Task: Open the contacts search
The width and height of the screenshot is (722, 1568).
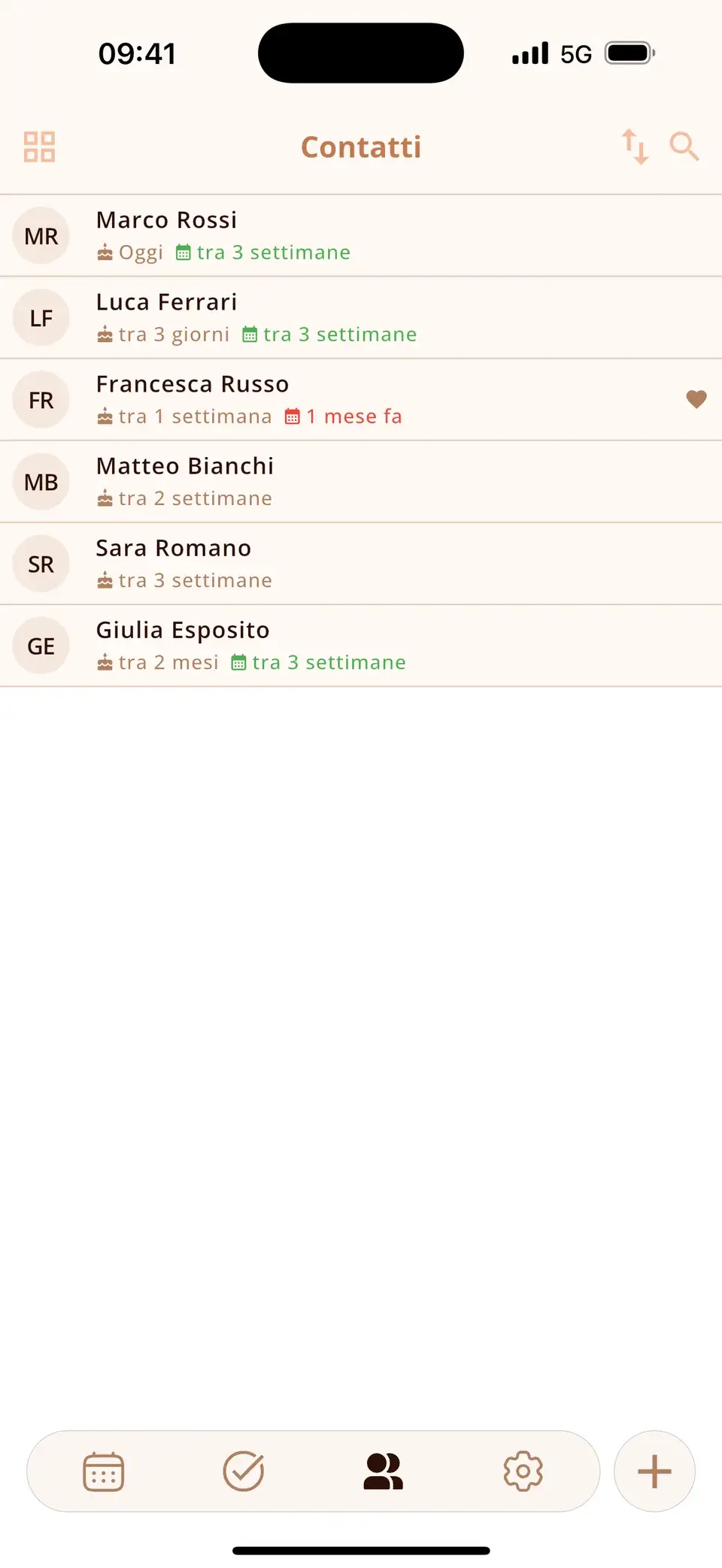Action: 684,147
